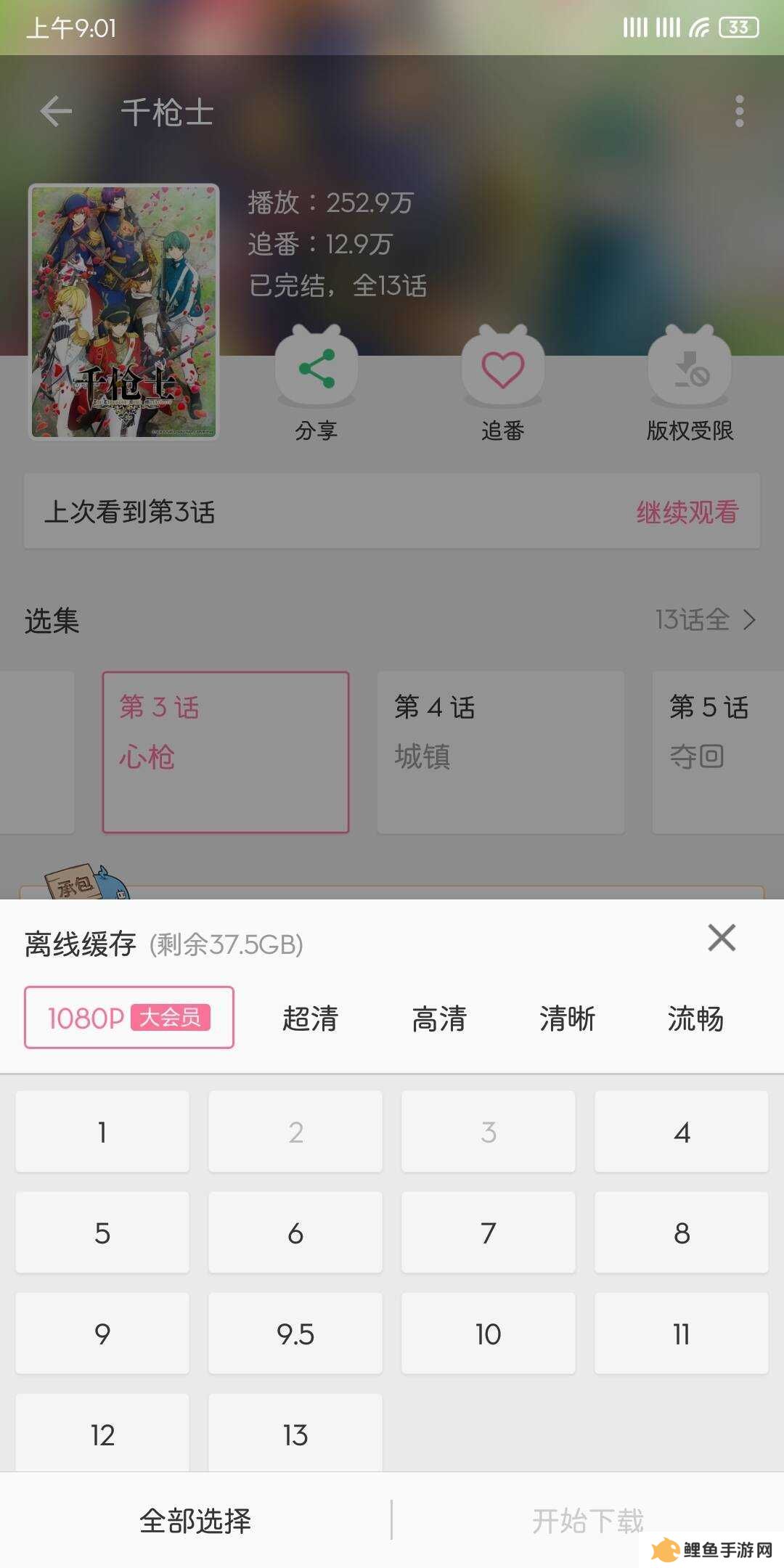Choose 清晰 quality
The image size is (784, 1568).
click(568, 1018)
